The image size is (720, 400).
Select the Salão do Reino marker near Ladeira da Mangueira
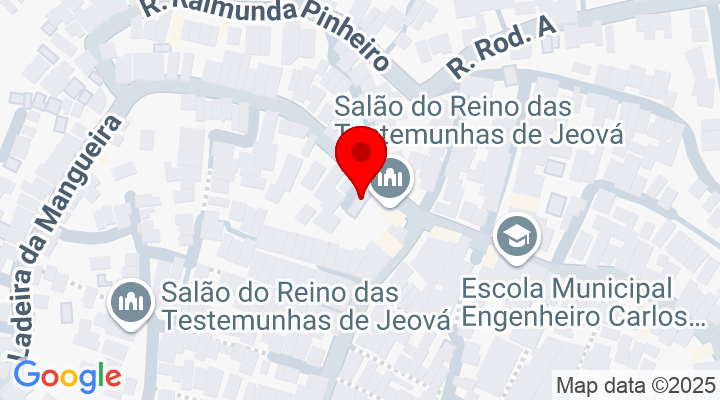tap(131, 298)
